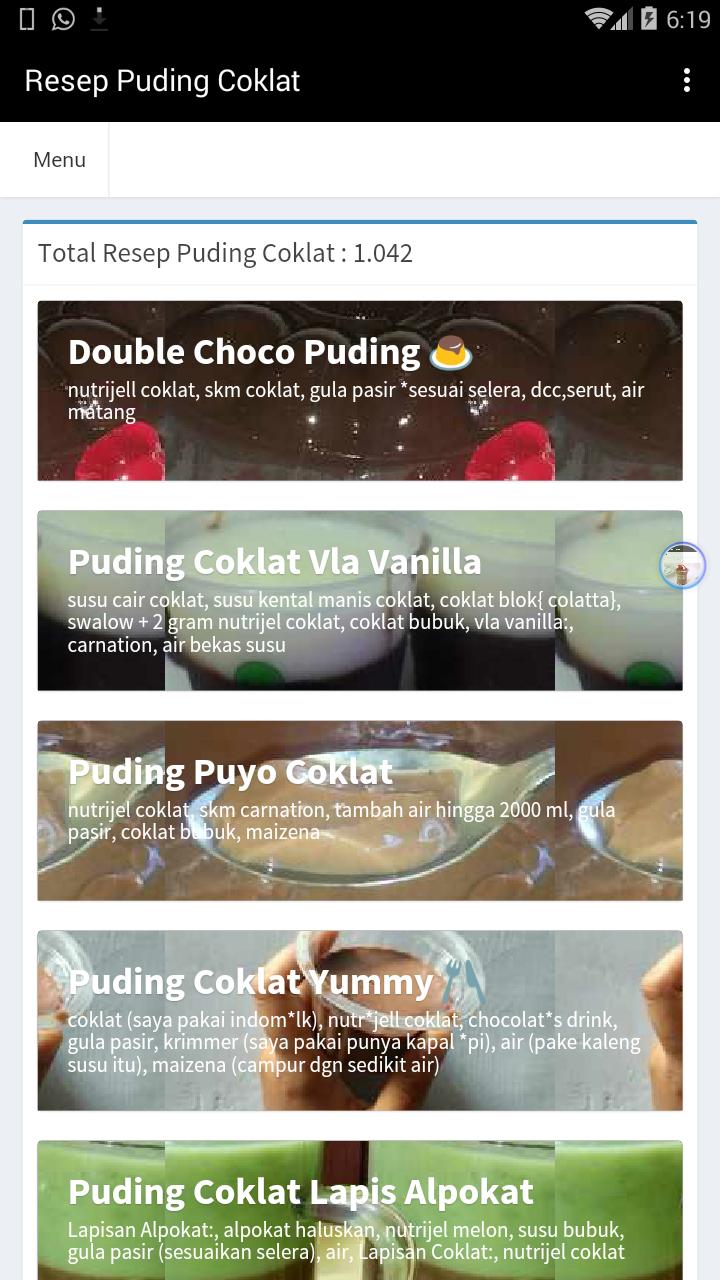This screenshot has height=1280, width=720.
Task: Open the Menu option below the title
Action: [x=58, y=159]
